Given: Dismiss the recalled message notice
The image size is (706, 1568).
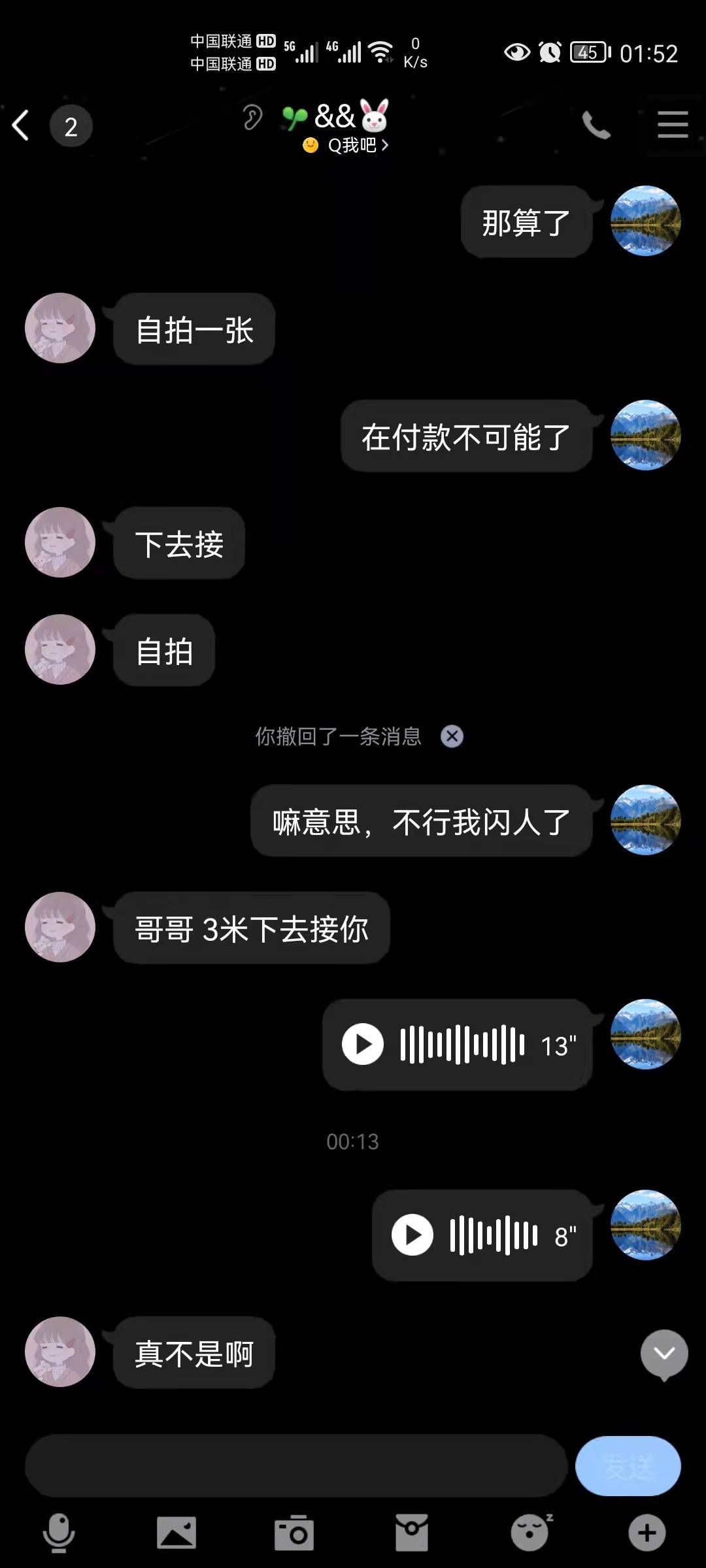Looking at the screenshot, I should pyautogui.click(x=452, y=736).
